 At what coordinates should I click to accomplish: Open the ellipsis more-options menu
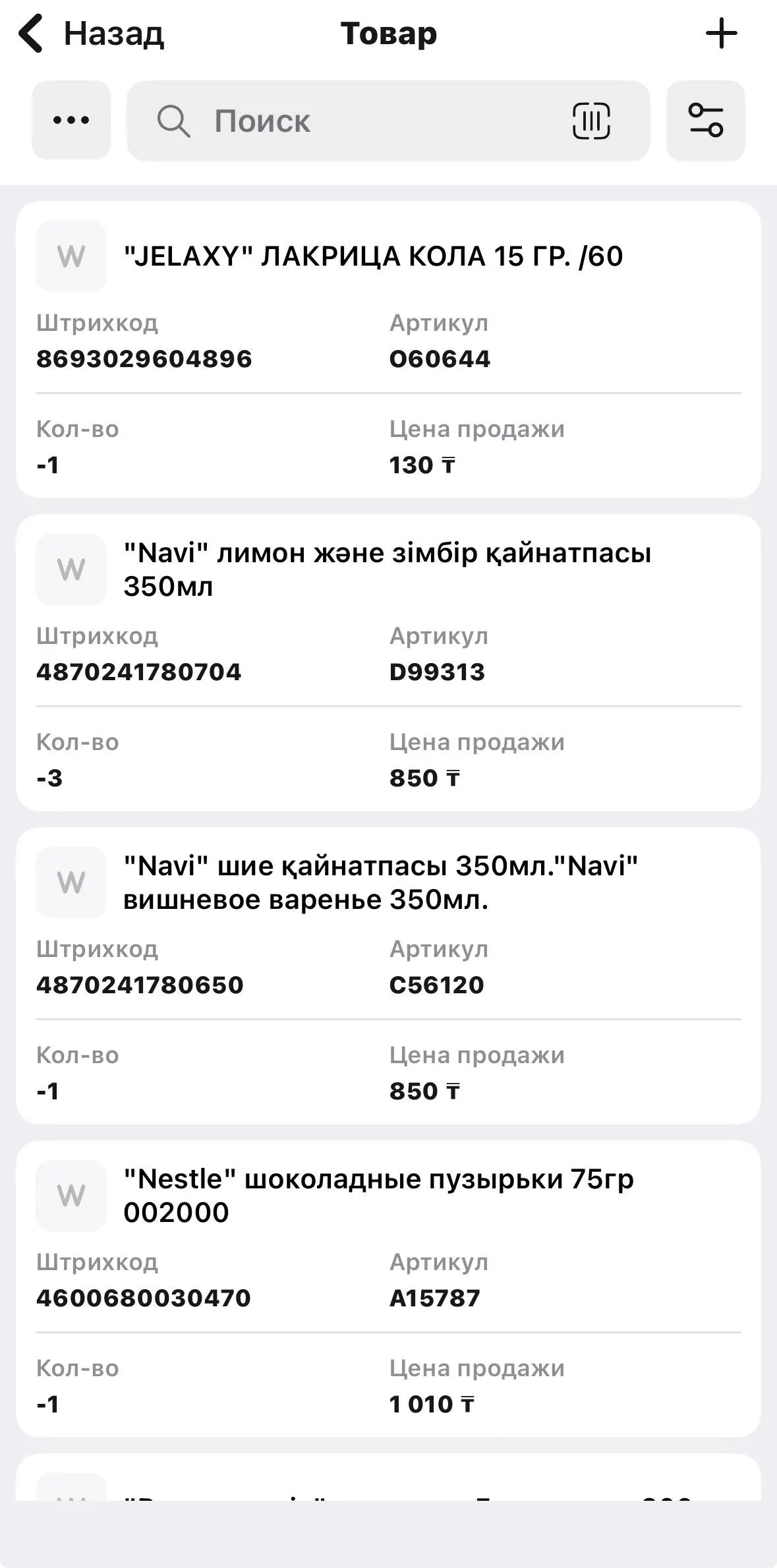71,121
